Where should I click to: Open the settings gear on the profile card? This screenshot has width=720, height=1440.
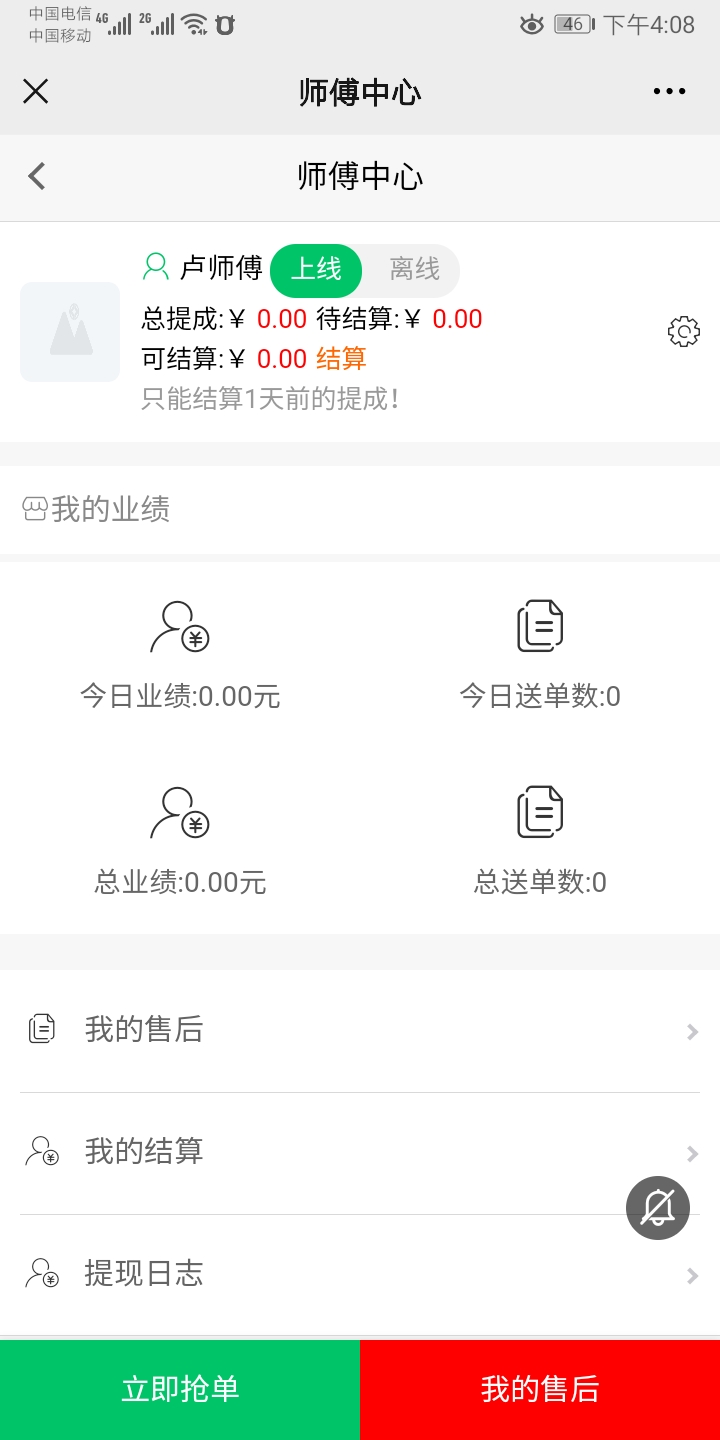tap(683, 331)
